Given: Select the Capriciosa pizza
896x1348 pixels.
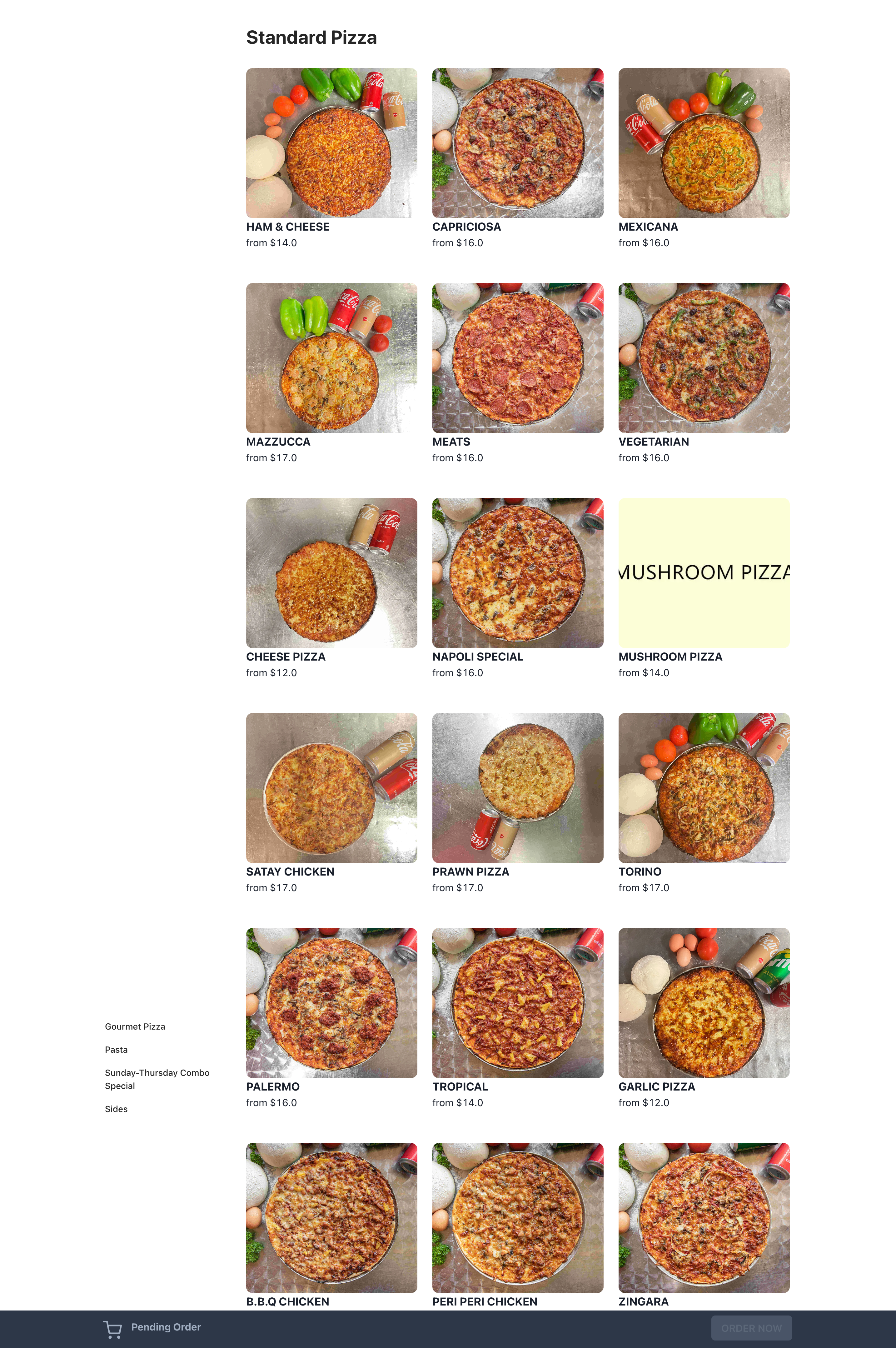Looking at the screenshot, I should point(517,143).
